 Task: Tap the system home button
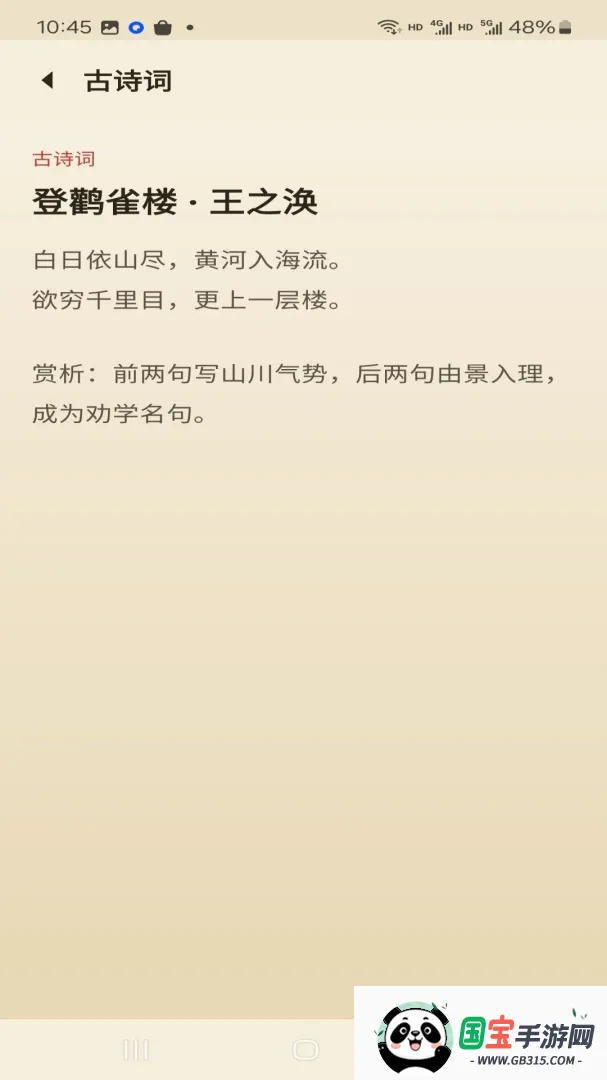click(305, 1050)
